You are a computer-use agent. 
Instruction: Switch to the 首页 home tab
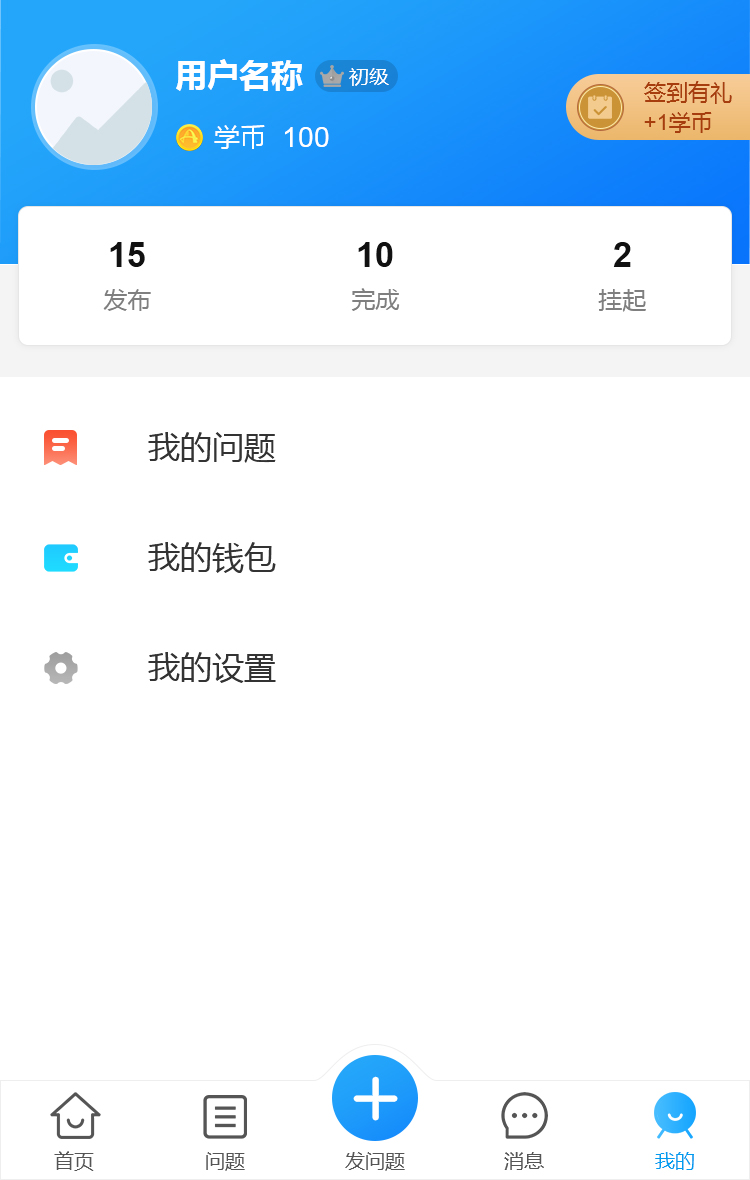click(75, 1130)
